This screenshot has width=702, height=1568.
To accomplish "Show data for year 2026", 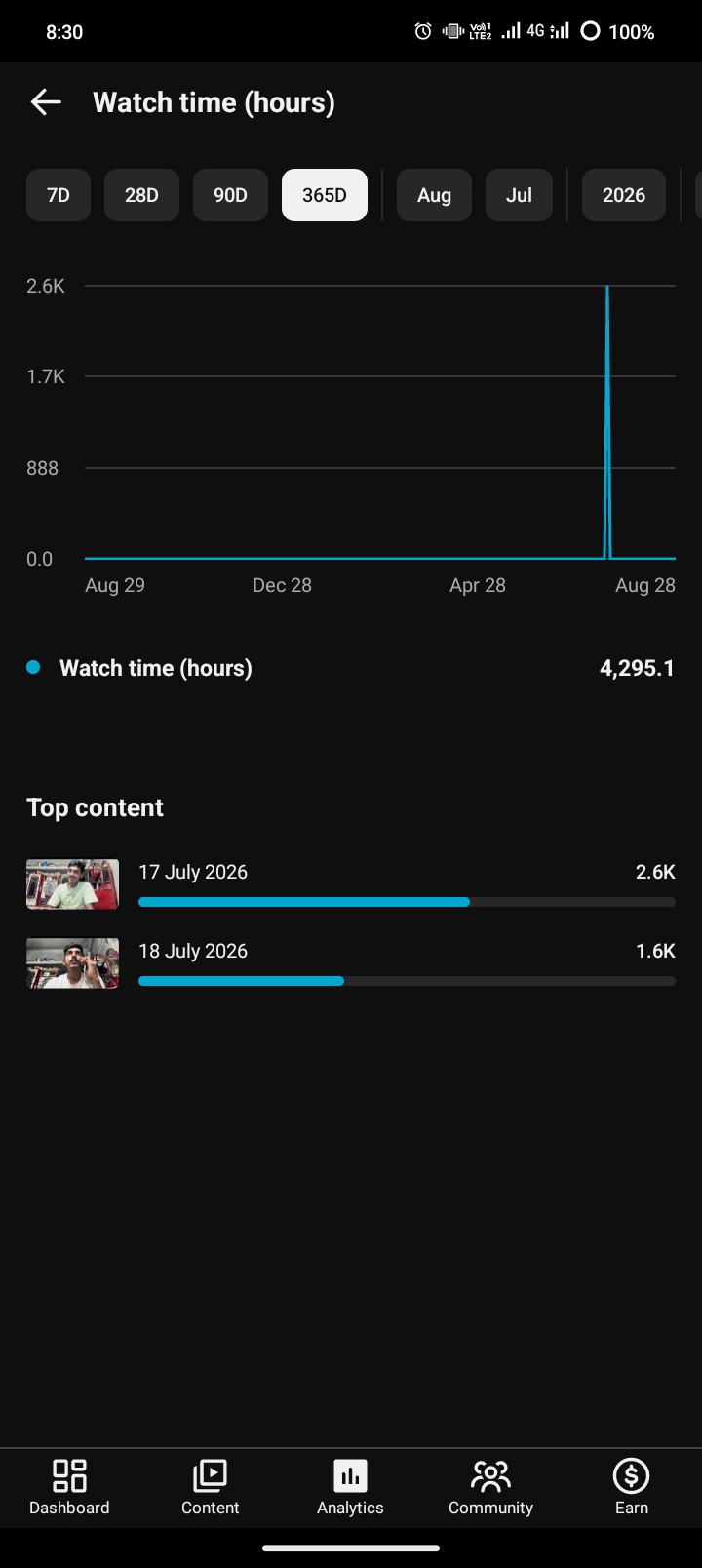I will pos(624,195).
